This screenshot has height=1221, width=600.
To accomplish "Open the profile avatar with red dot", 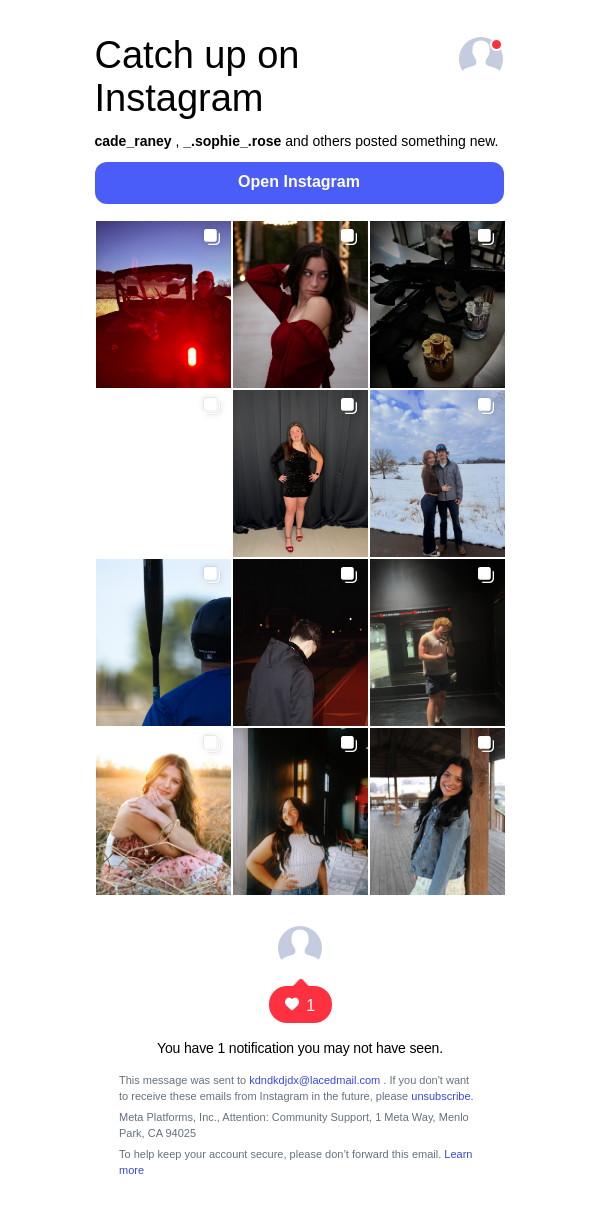I will tap(480, 57).
